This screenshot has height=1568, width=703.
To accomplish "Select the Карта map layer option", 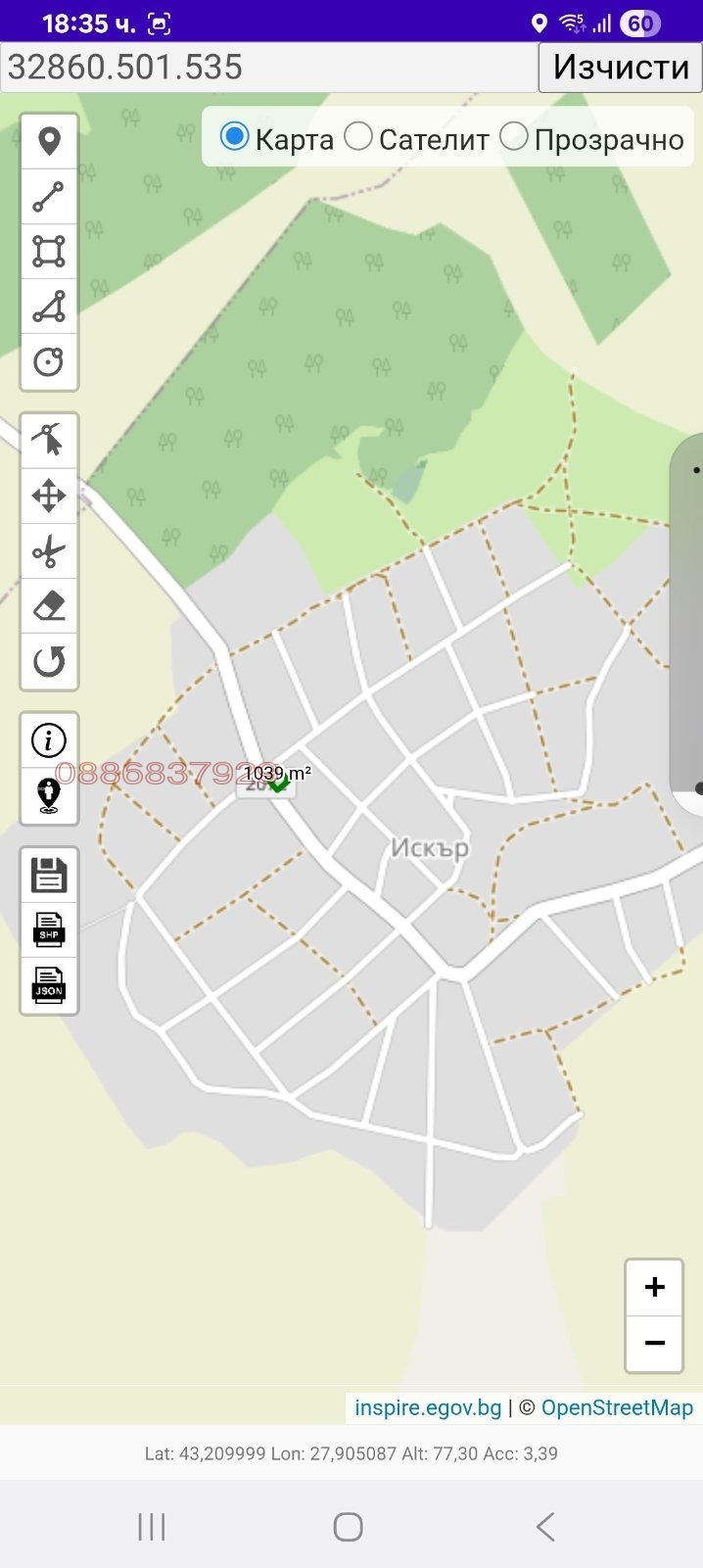I will (x=235, y=137).
